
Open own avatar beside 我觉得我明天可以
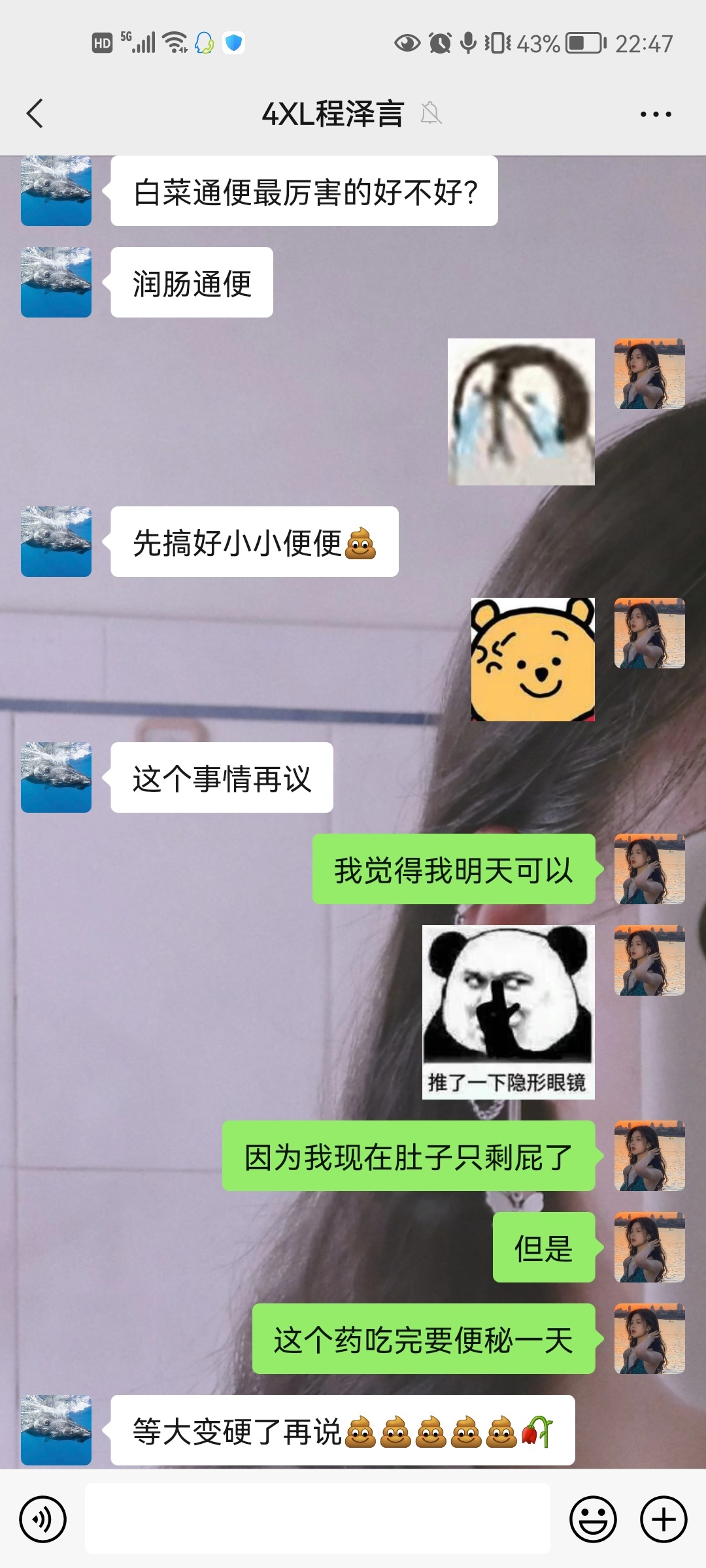649,869
